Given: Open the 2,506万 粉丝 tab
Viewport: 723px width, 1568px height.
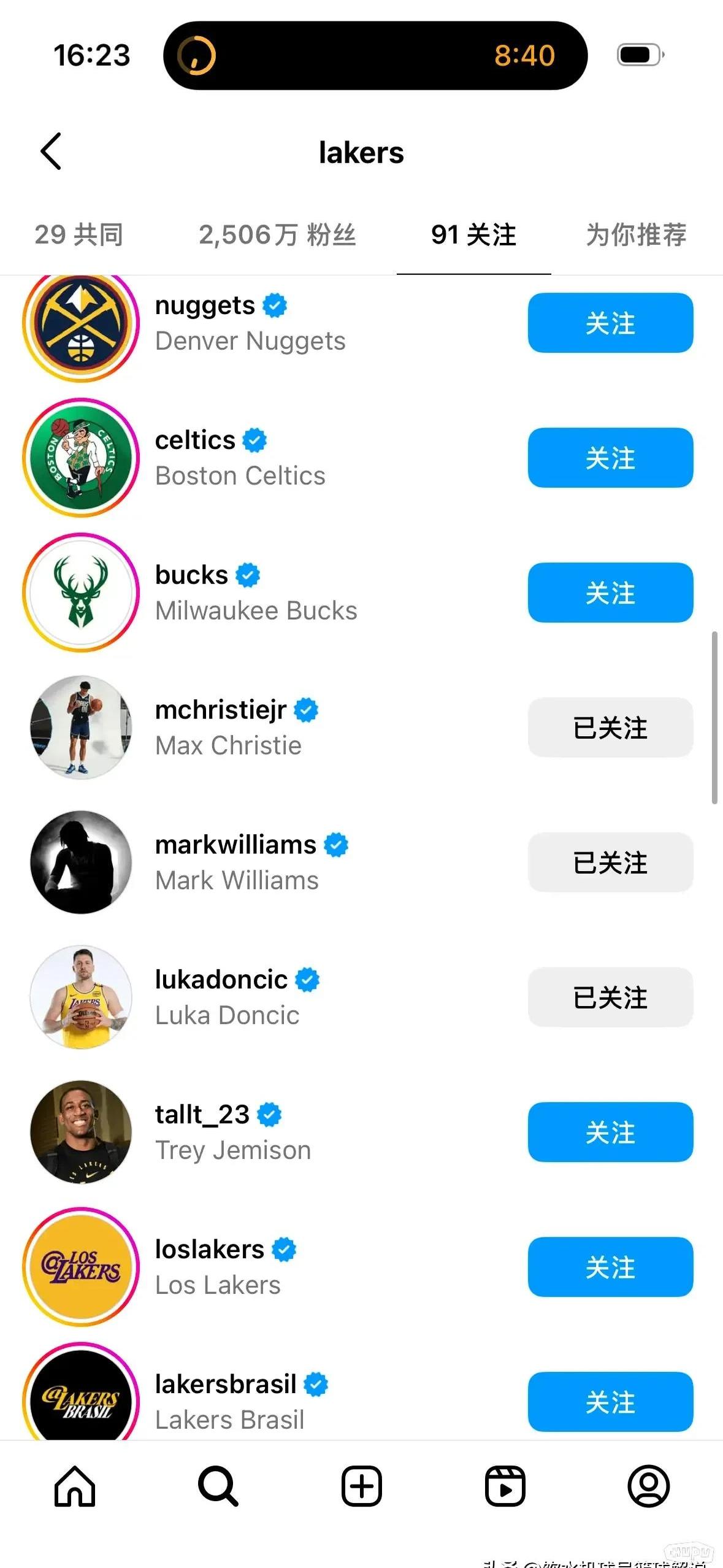Looking at the screenshot, I should 277,235.
